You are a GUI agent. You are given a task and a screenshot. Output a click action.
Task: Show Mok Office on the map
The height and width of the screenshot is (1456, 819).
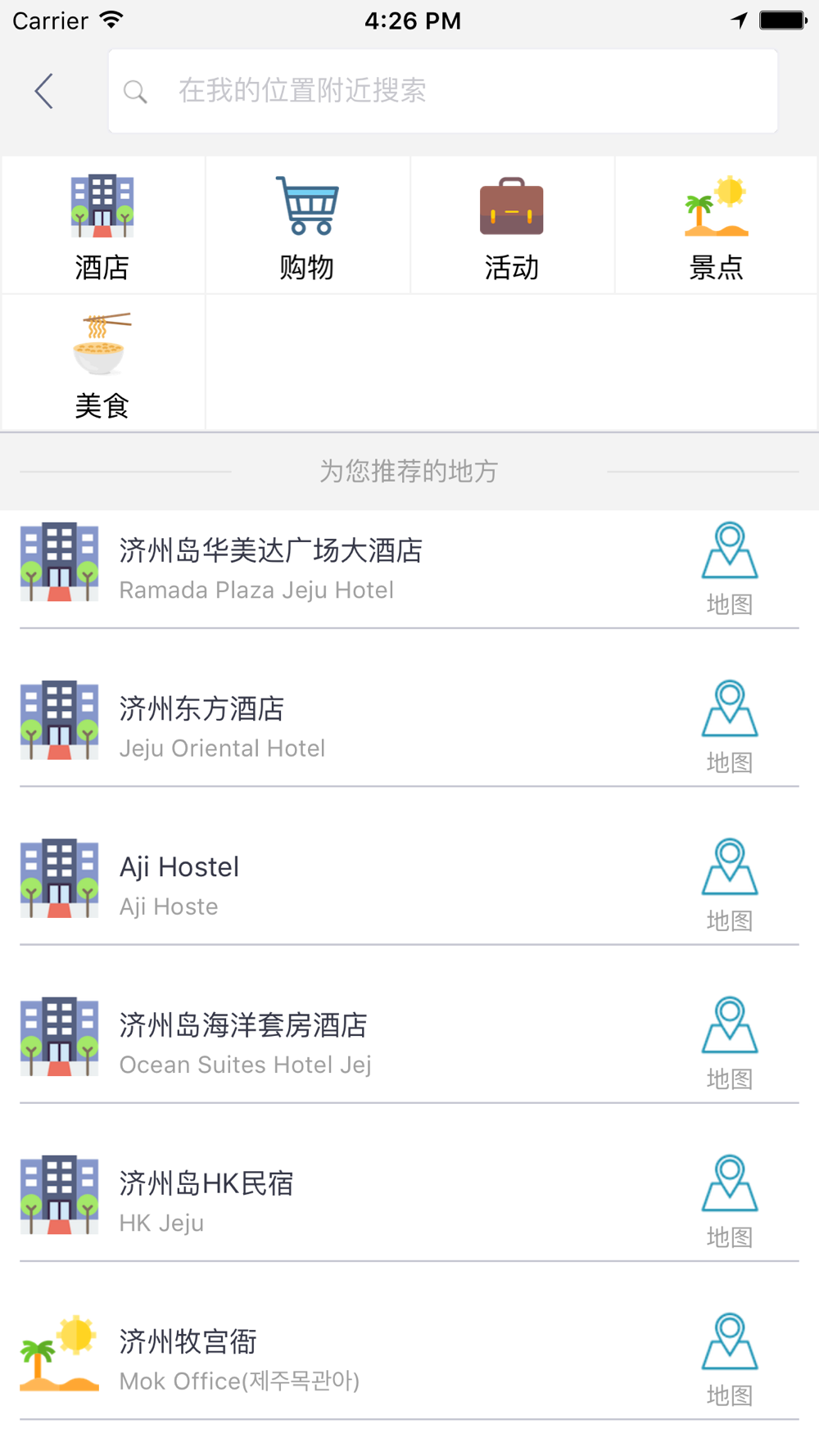730,1359
